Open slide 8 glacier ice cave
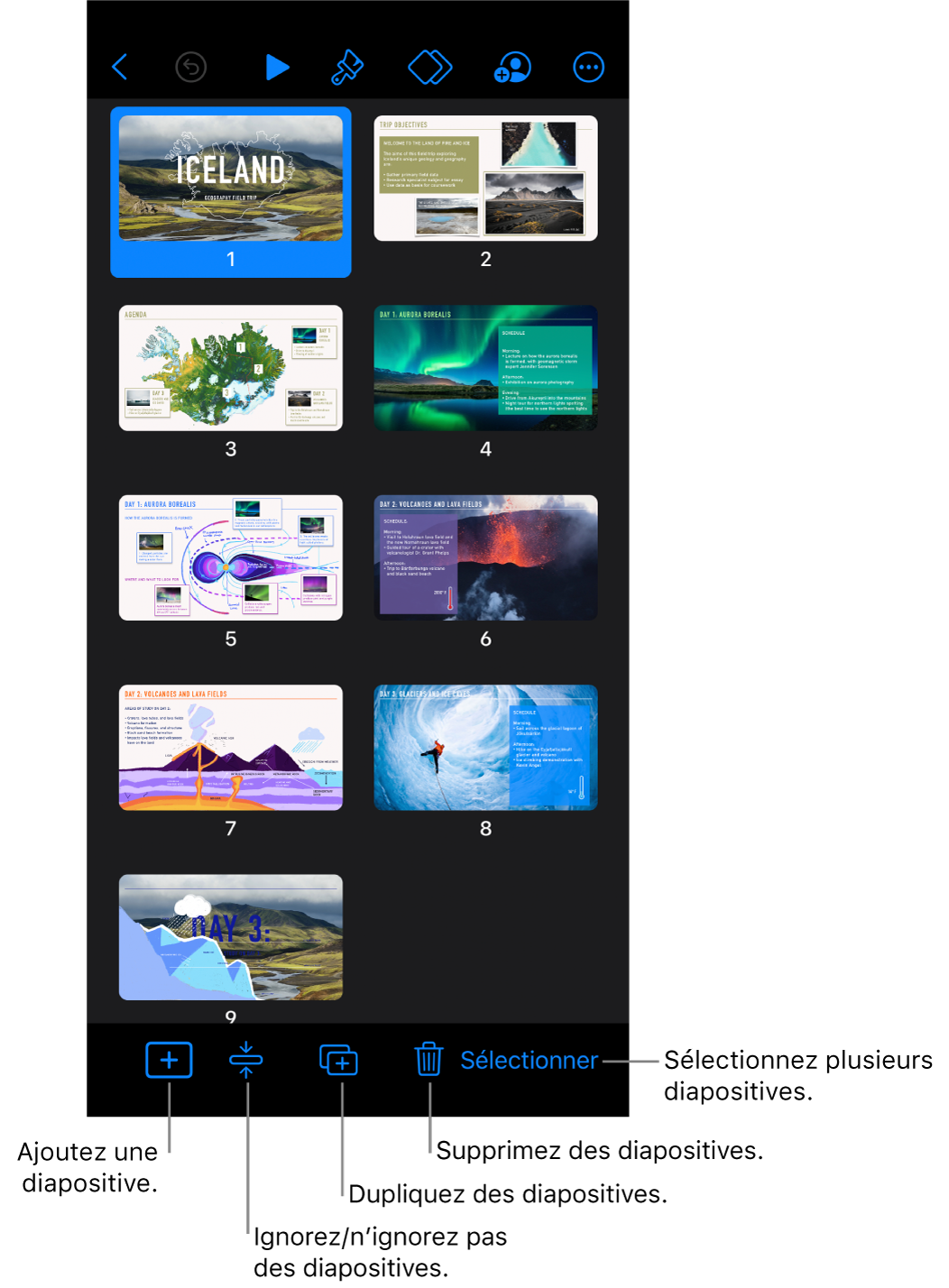Viewport: 949px width, 1288px height. [x=485, y=747]
